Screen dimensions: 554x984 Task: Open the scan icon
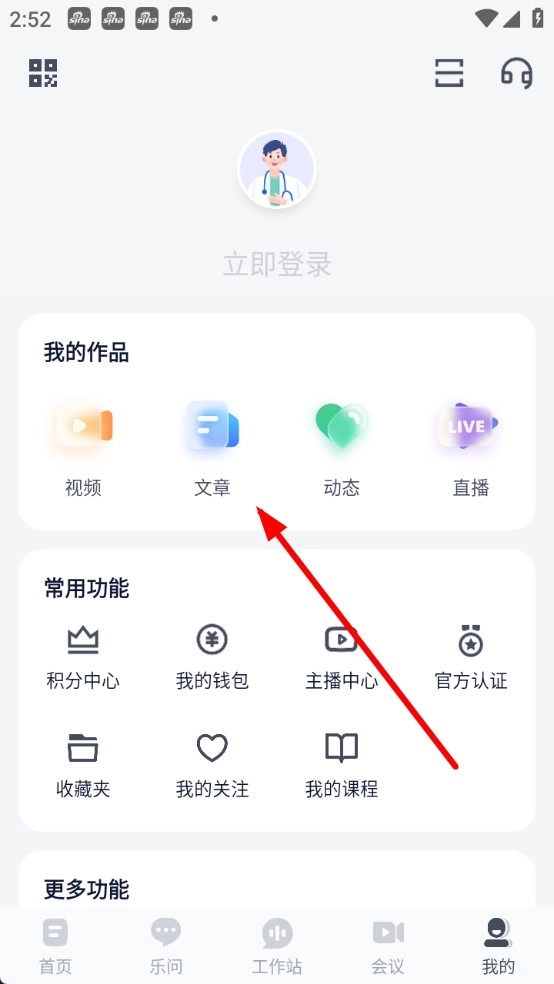click(449, 73)
